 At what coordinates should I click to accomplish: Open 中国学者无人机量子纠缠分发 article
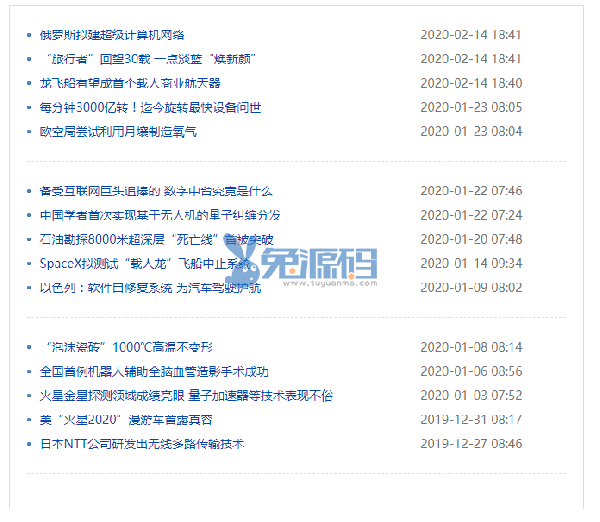click(160, 215)
